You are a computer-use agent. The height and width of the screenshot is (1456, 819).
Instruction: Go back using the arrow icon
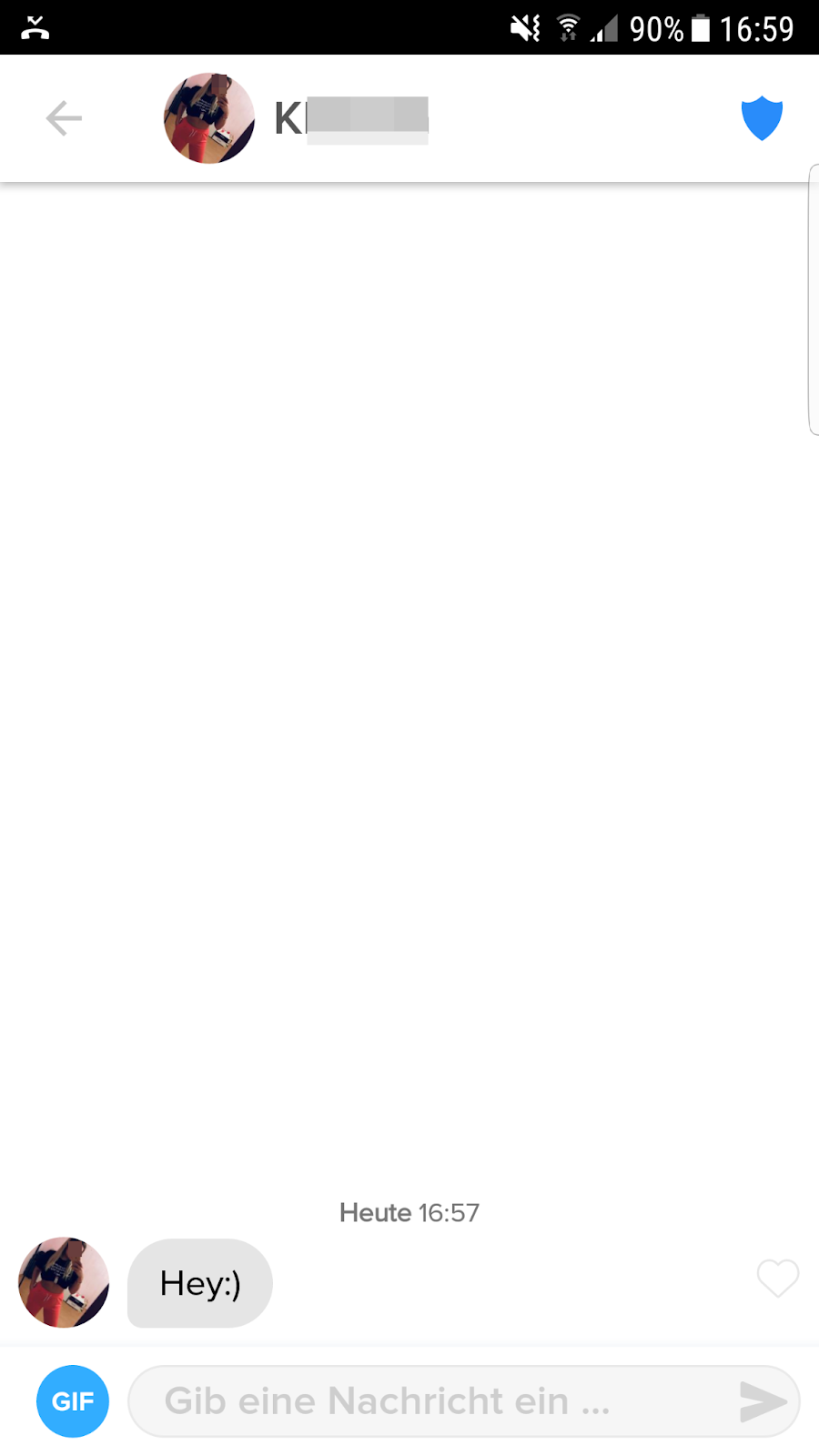click(x=64, y=118)
